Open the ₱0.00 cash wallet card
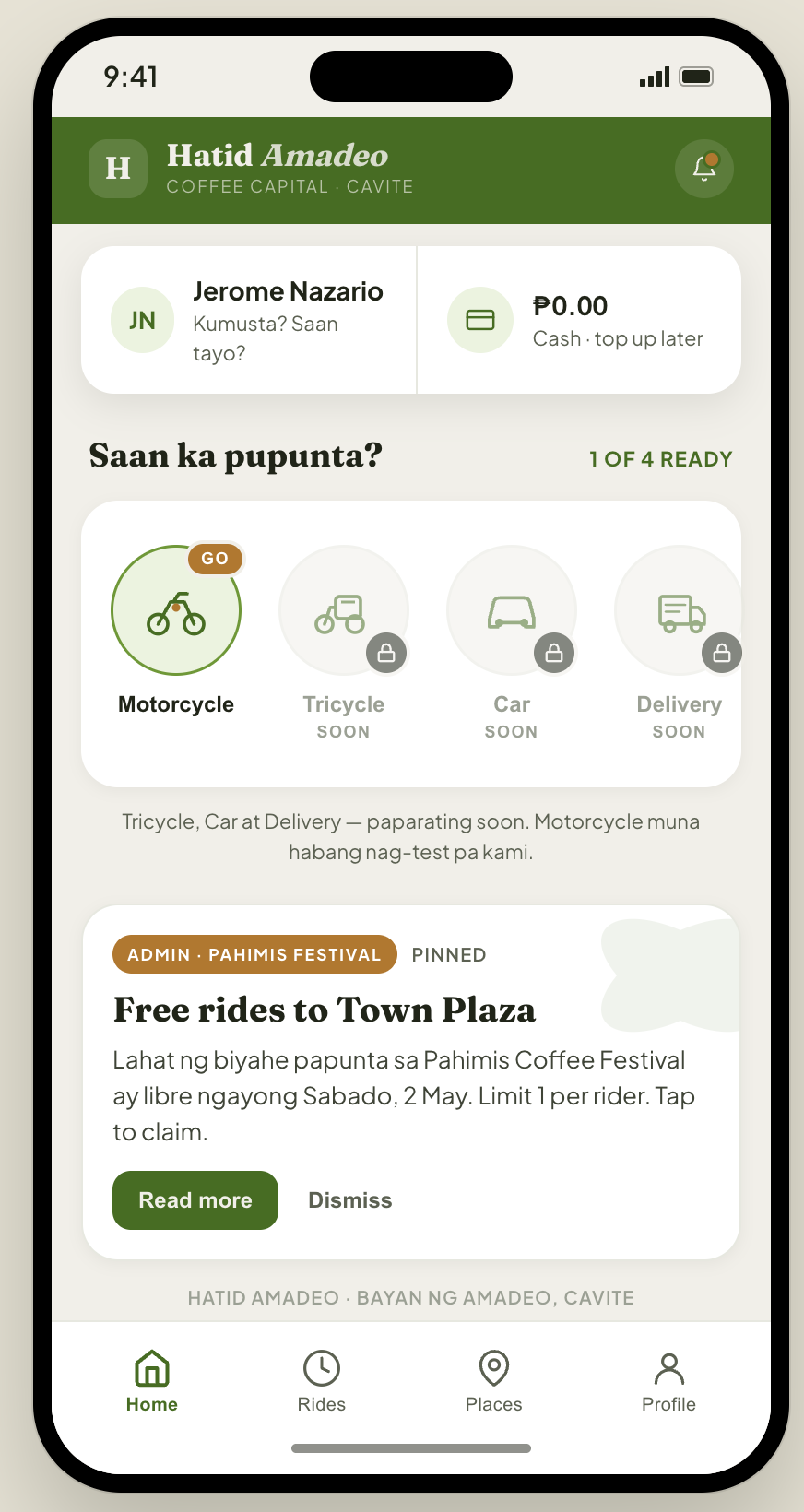Viewport: 804px width, 1512px height. click(579, 320)
